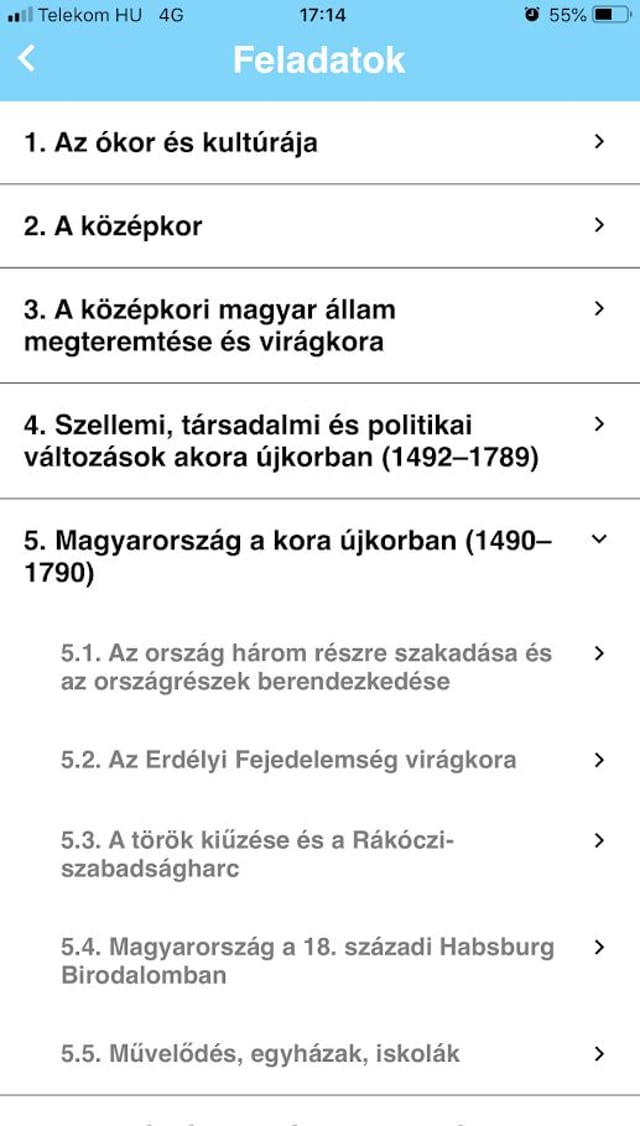Expand chapter 3 A középkori magyar állam

coord(320,325)
